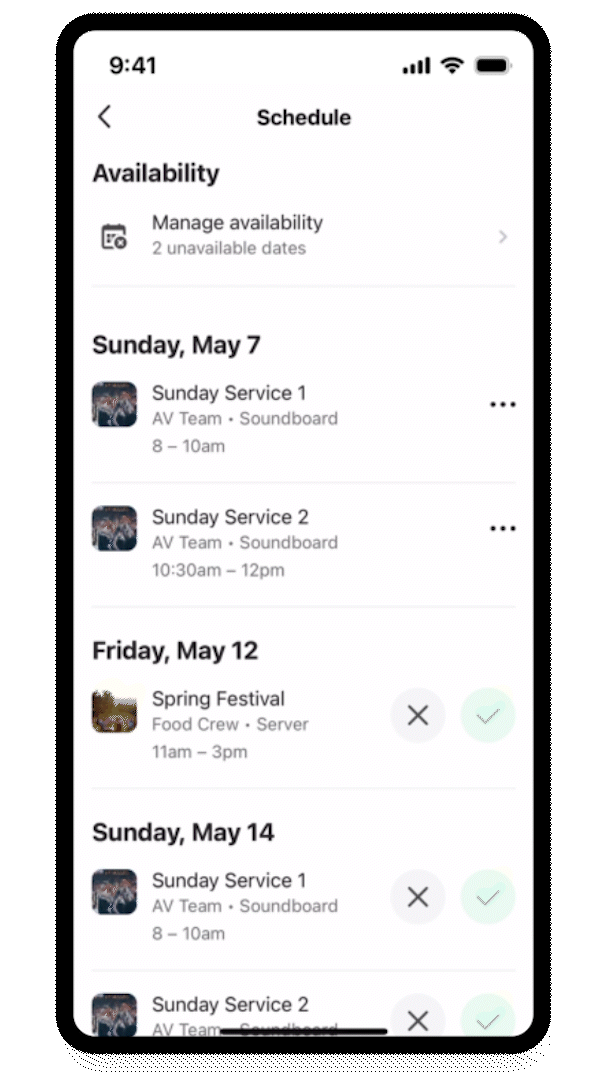Image resolution: width=600 pixels, height=1080 pixels.
Task: Accept May 14 Sunday Service 1
Action: pos(488,897)
